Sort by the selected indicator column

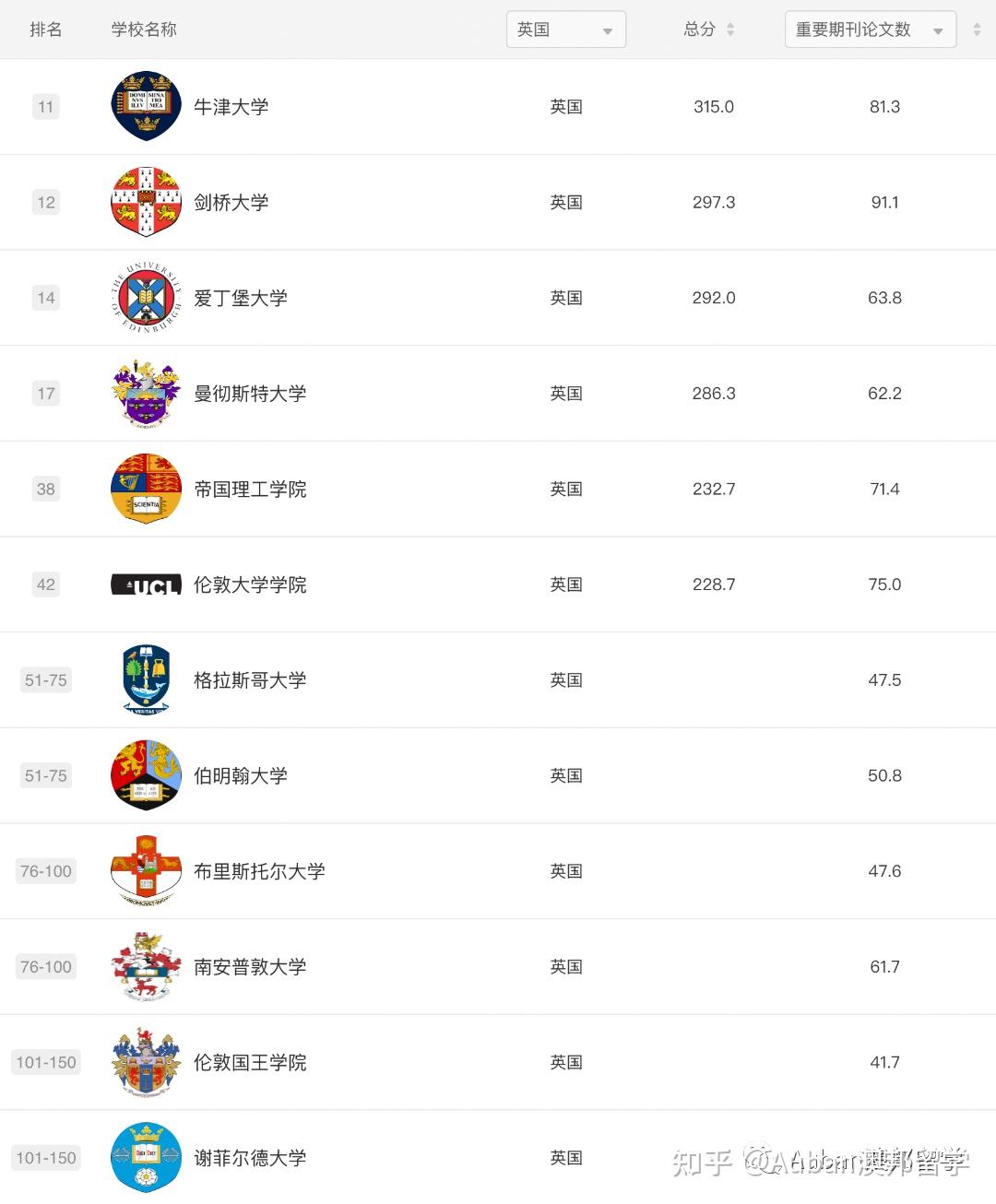point(977,30)
